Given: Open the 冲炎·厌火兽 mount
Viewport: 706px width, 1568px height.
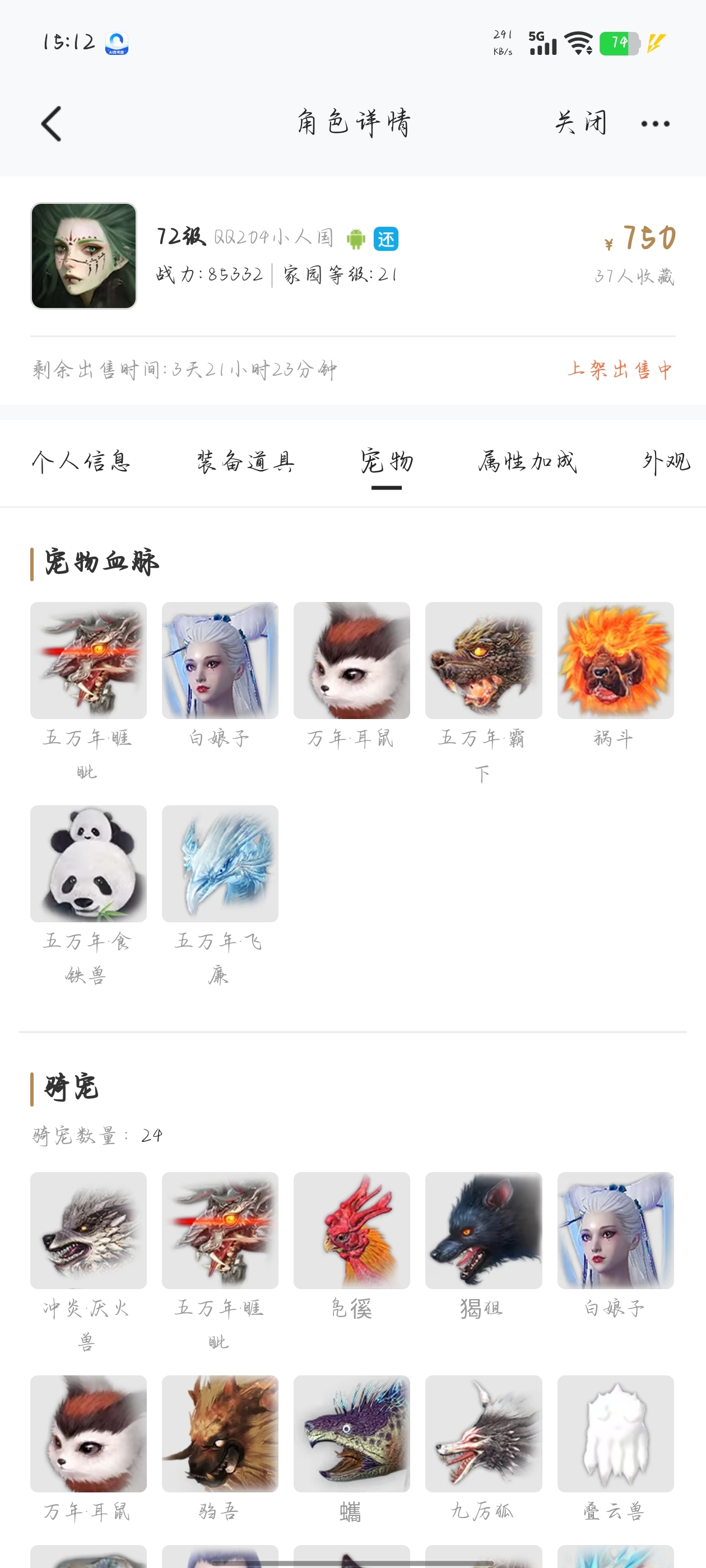Looking at the screenshot, I should [x=89, y=1230].
